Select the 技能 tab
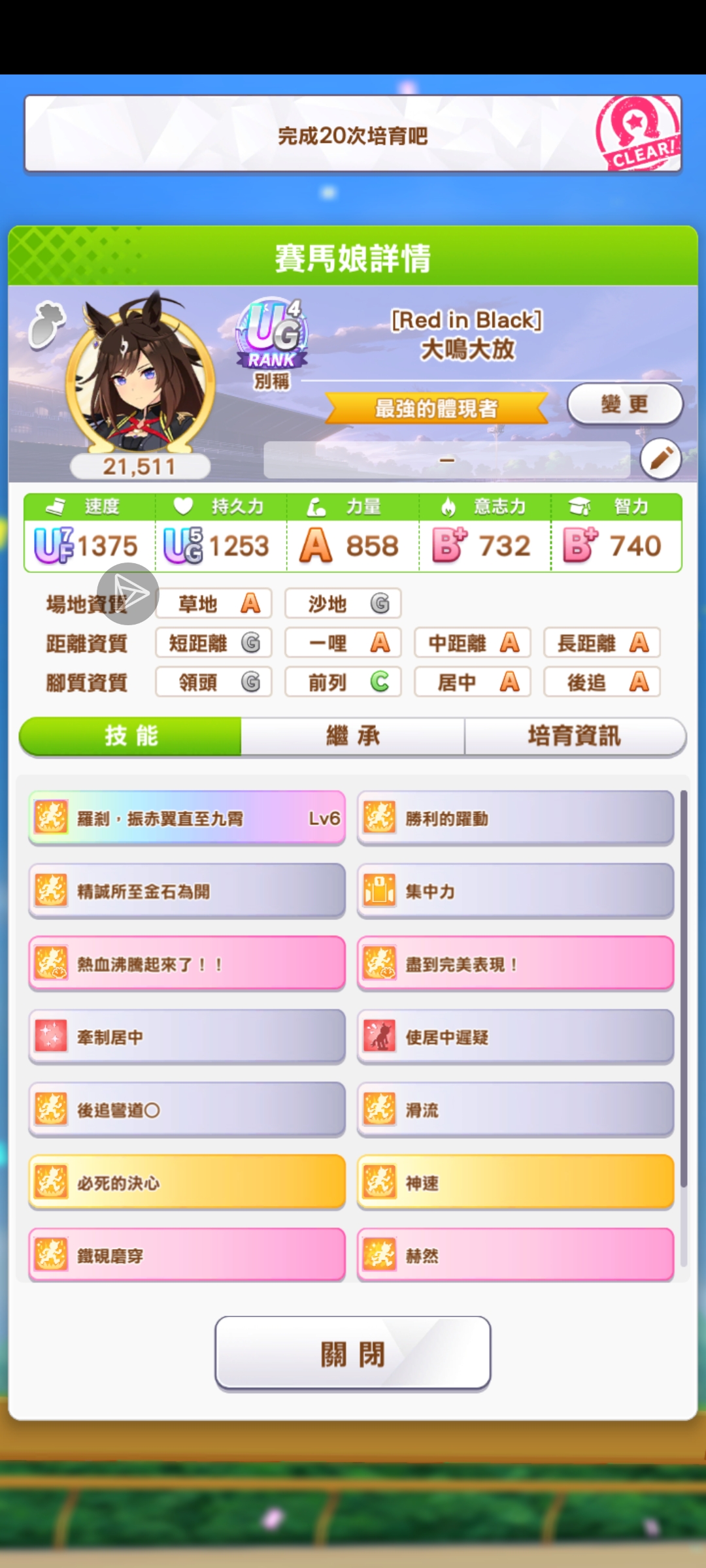706x1568 pixels. 131,736
